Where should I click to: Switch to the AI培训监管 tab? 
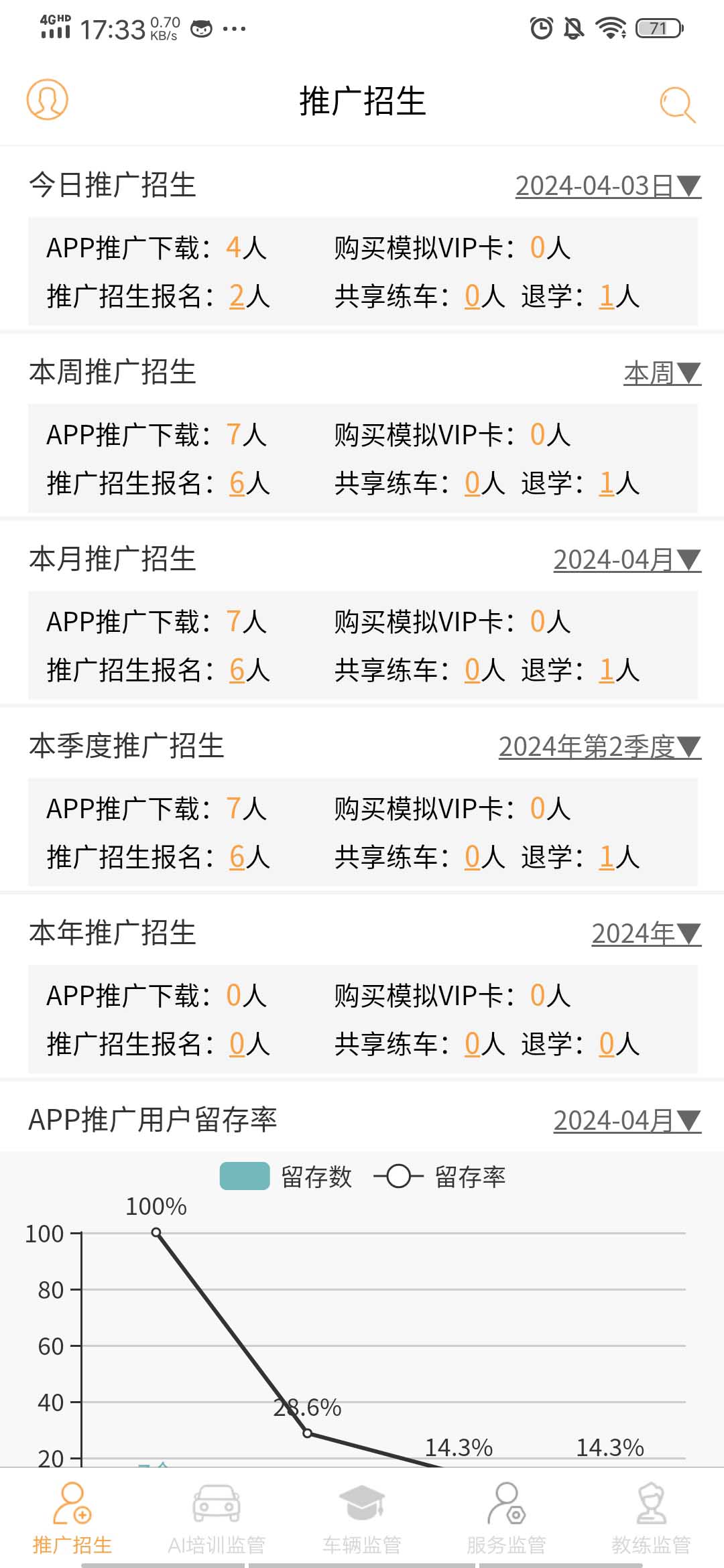coord(217,1520)
